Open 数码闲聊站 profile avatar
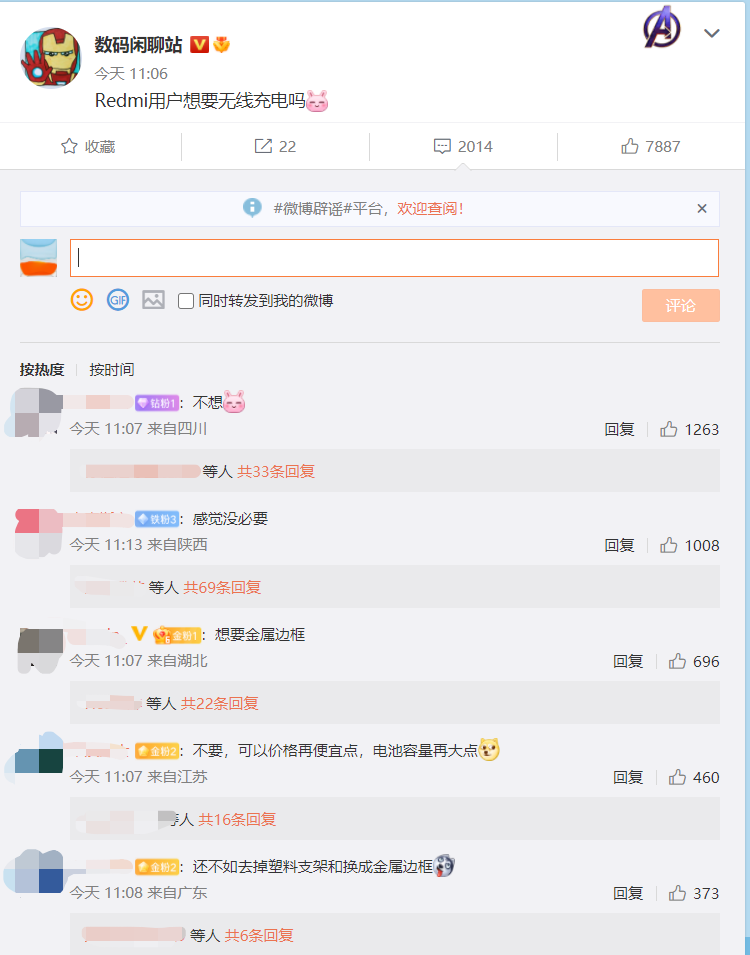This screenshot has width=750, height=955. click(x=50, y=57)
